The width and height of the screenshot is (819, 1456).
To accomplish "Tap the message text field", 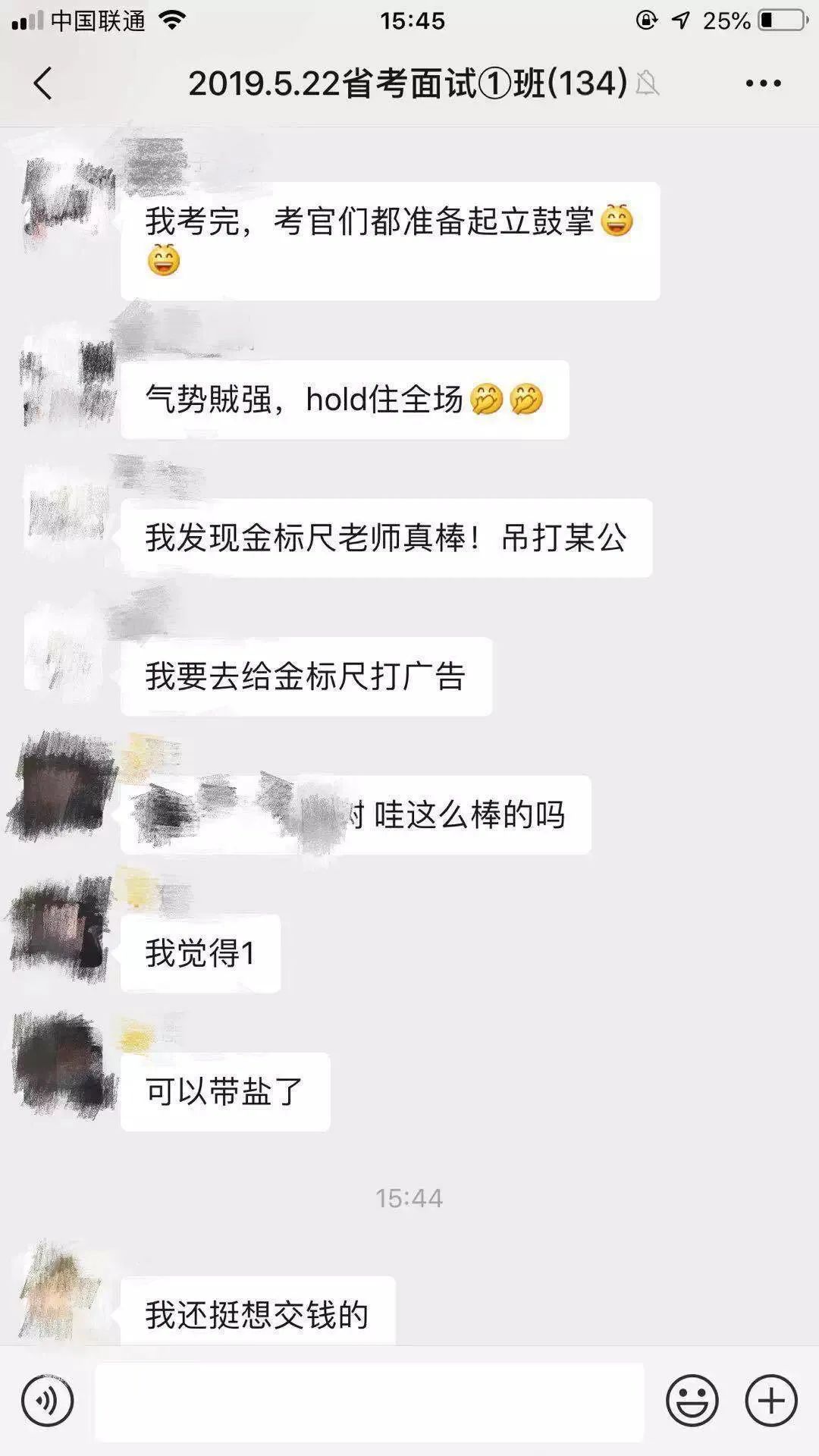I will pos(369,1401).
